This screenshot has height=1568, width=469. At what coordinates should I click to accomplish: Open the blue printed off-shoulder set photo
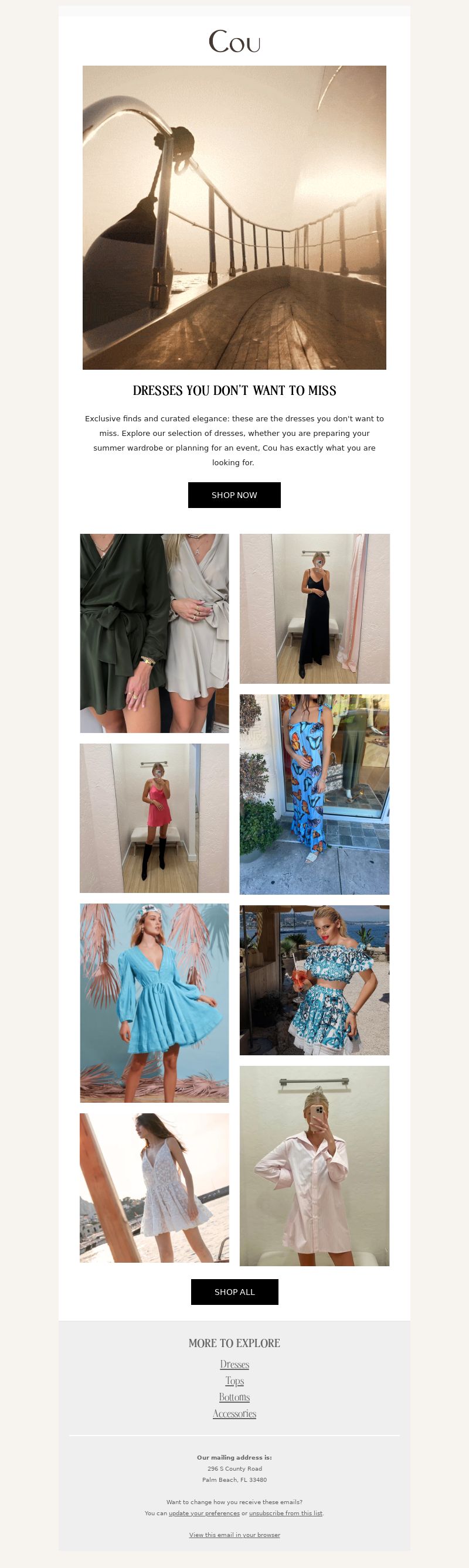tap(314, 980)
